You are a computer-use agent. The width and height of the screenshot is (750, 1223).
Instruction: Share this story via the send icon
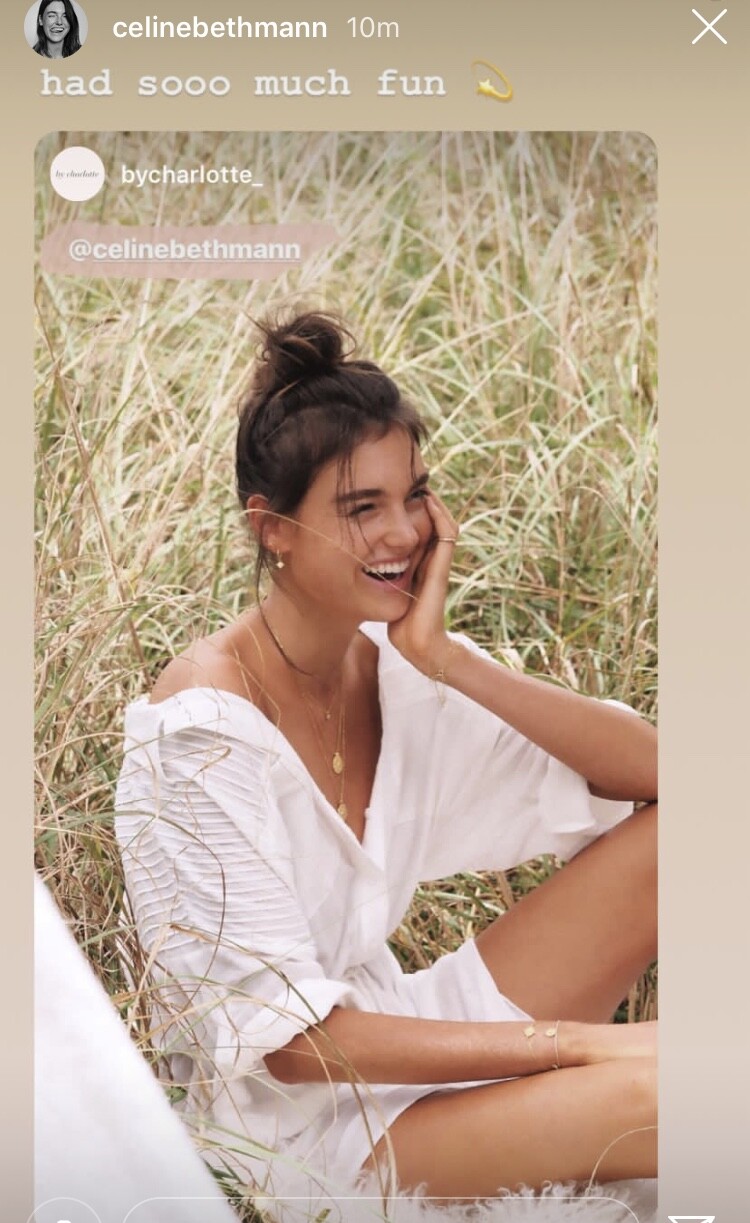[x=690, y=1217]
